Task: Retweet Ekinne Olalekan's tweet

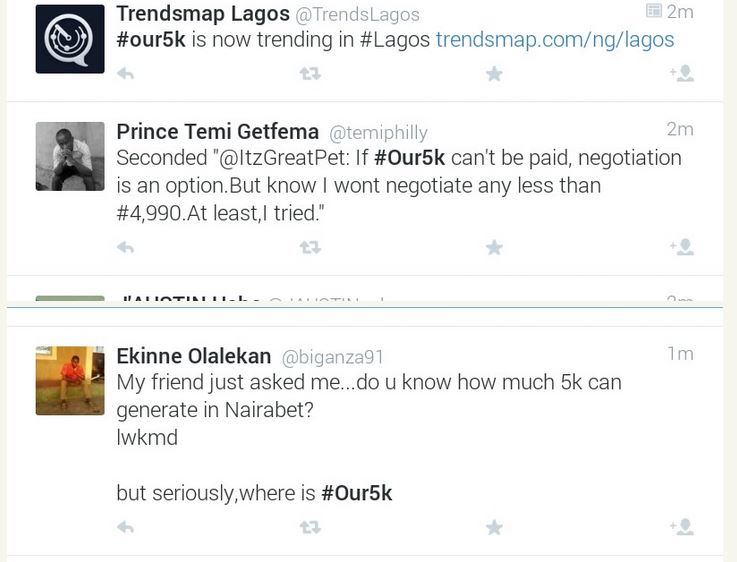Action: coord(310,527)
